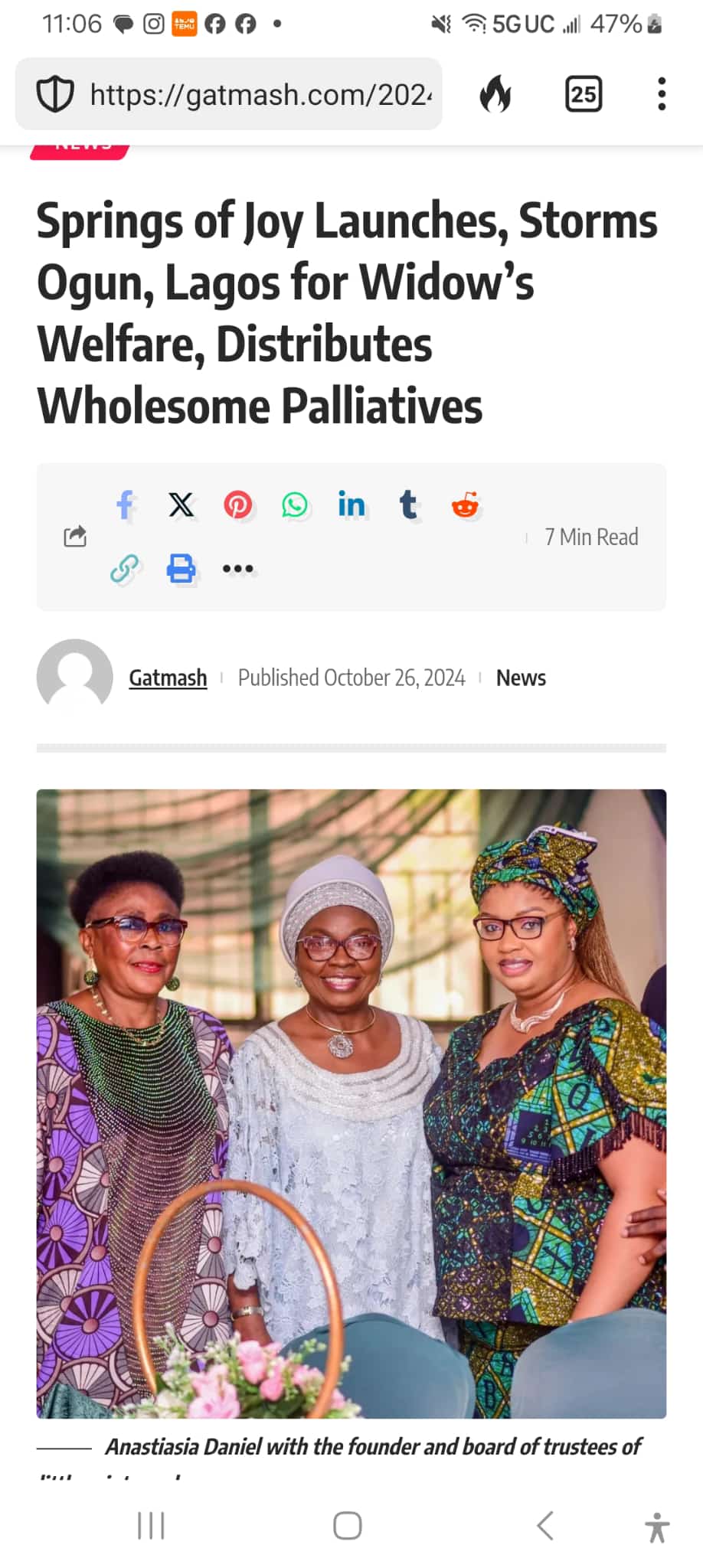
Task: Show more share options
Action: click(238, 569)
